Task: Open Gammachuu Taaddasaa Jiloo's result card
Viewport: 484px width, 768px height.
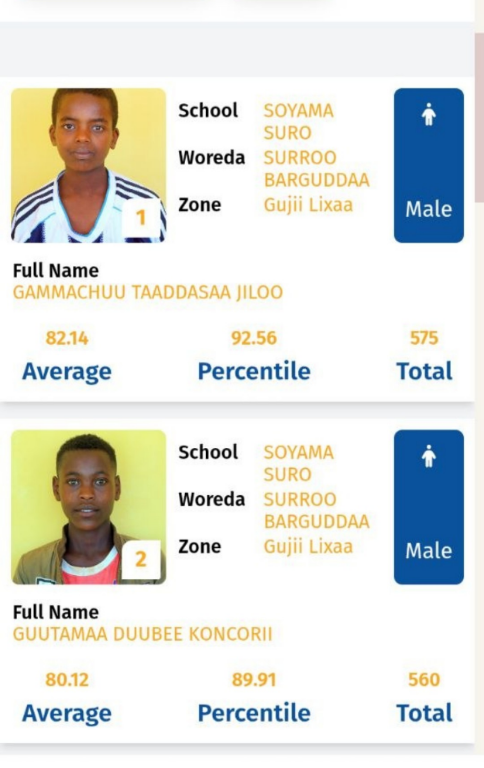Action: coord(237,240)
